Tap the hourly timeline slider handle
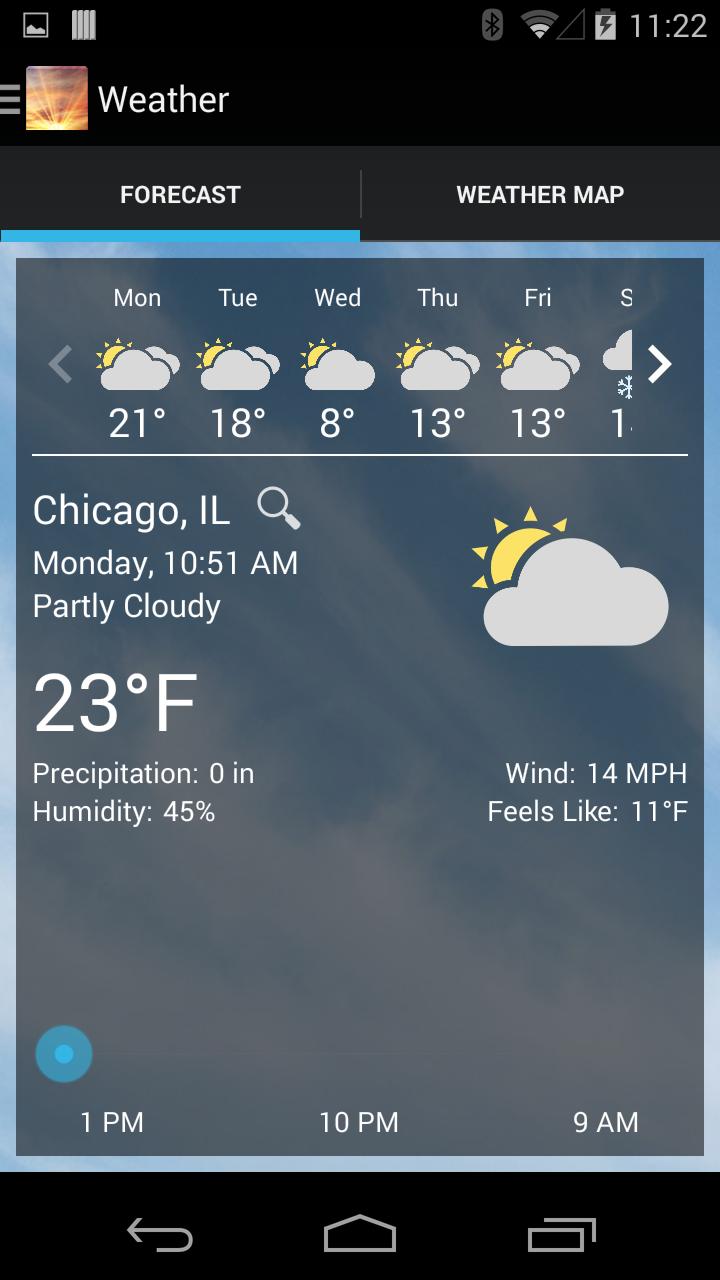Image resolution: width=720 pixels, height=1280 pixels. (64, 1054)
